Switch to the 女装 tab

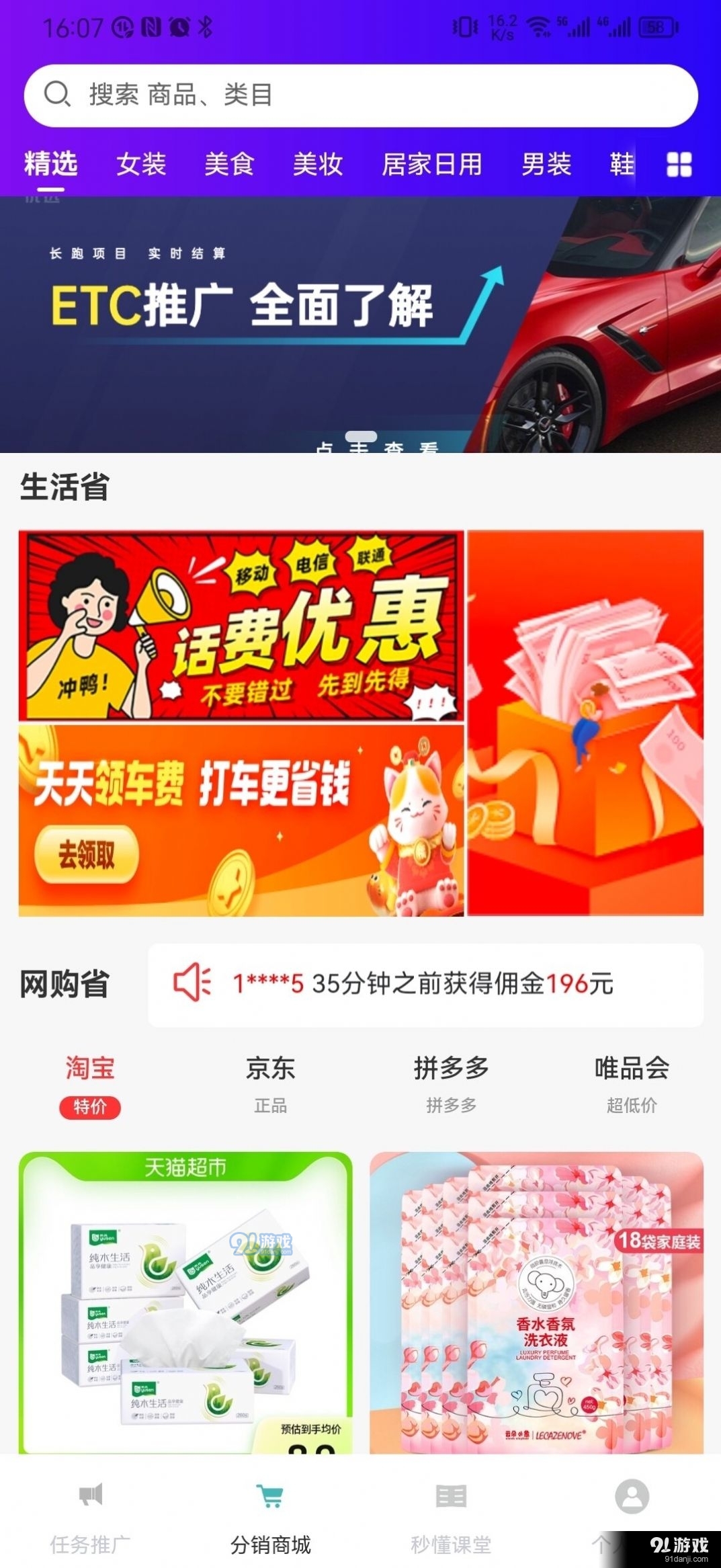pos(142,163)
